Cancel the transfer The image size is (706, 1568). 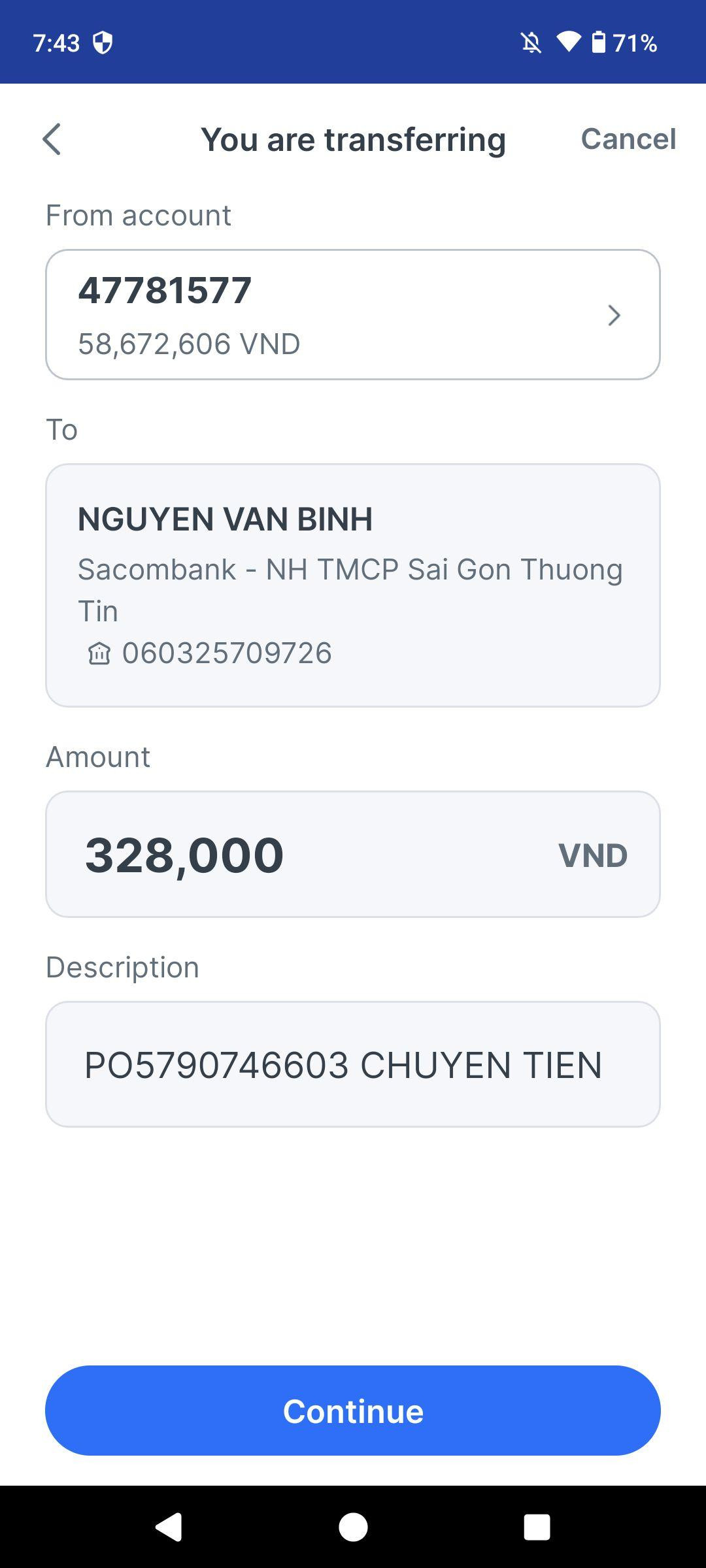tap(628, 139)
